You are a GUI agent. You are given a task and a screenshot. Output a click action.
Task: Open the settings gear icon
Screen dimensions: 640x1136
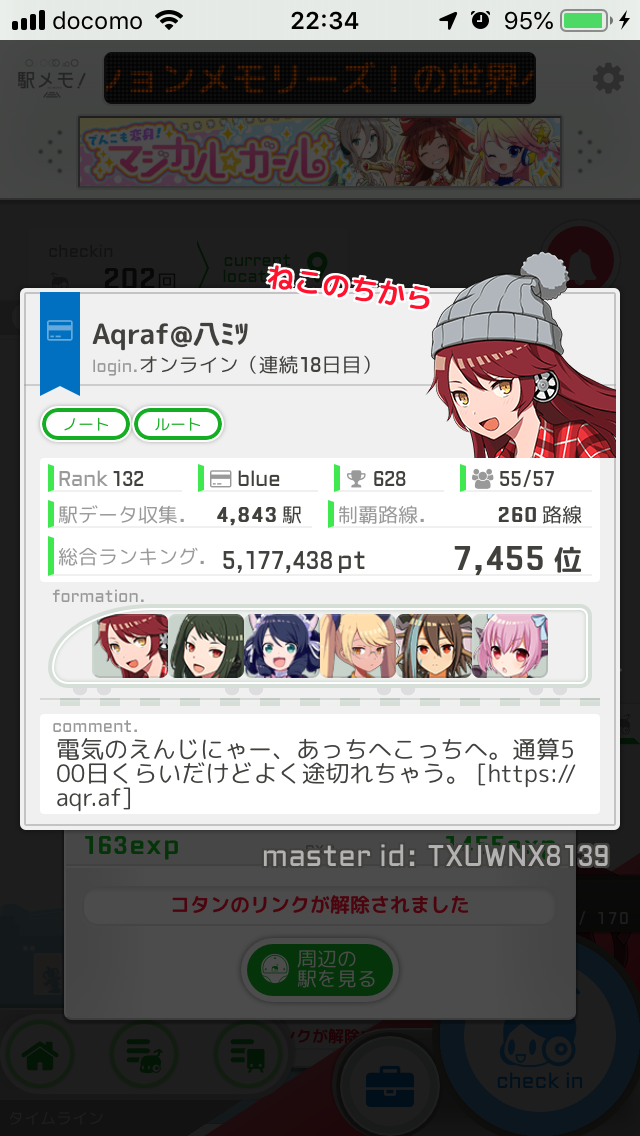point(607,78)
